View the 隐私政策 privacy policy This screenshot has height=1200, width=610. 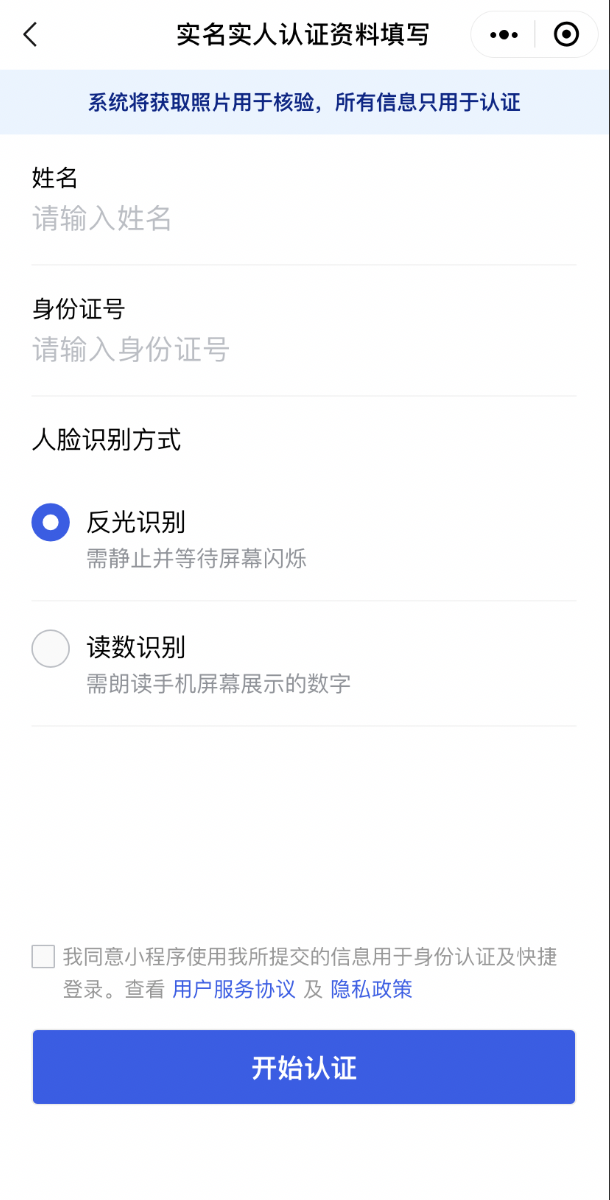point(372,990)
